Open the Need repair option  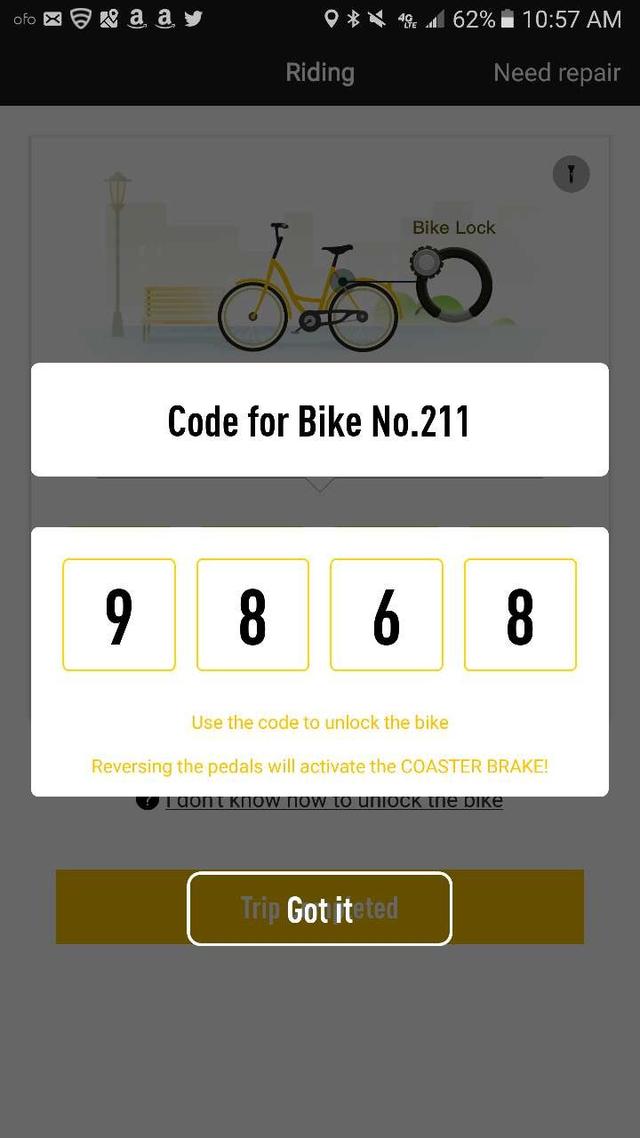(x=556, y=73)
